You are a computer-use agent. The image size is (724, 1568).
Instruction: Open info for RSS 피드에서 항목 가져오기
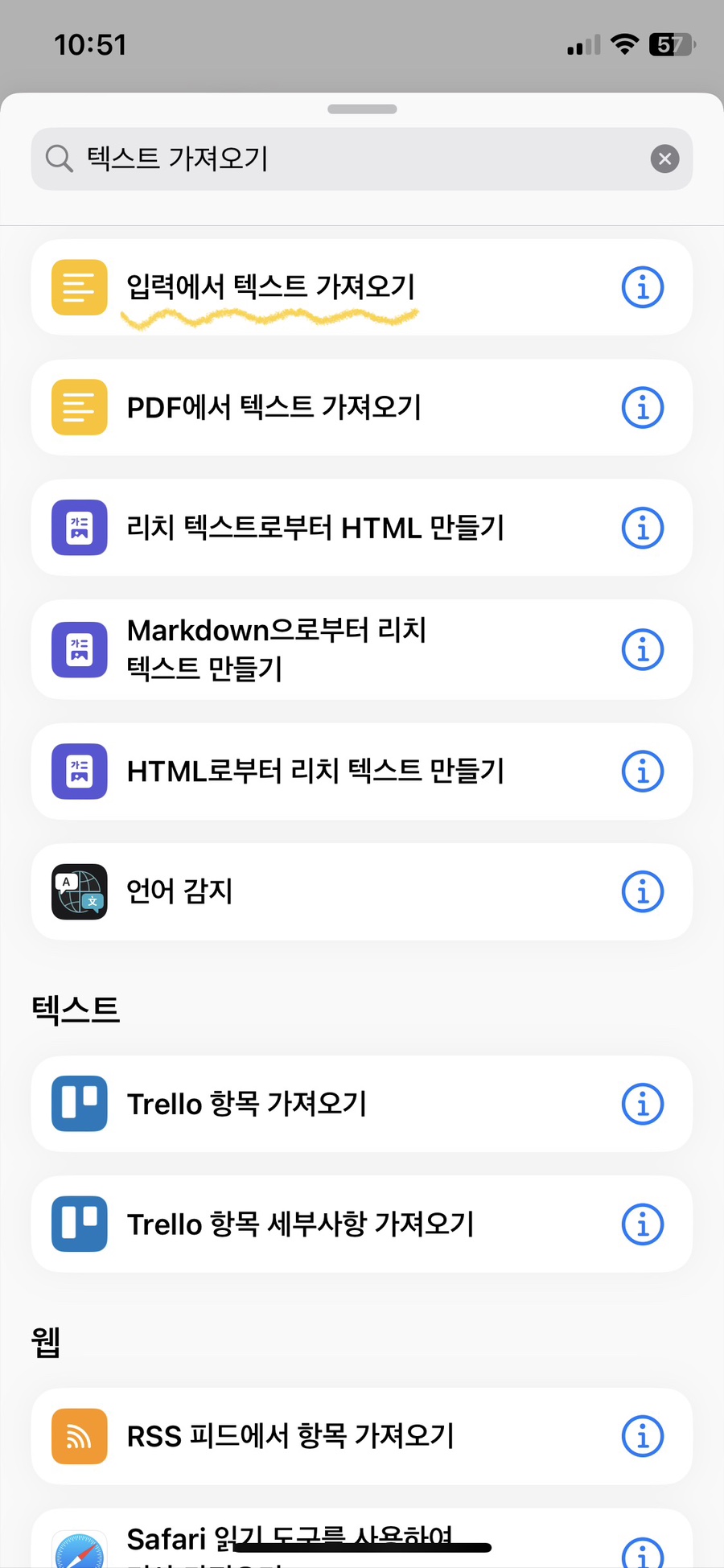coord(642,1436)
